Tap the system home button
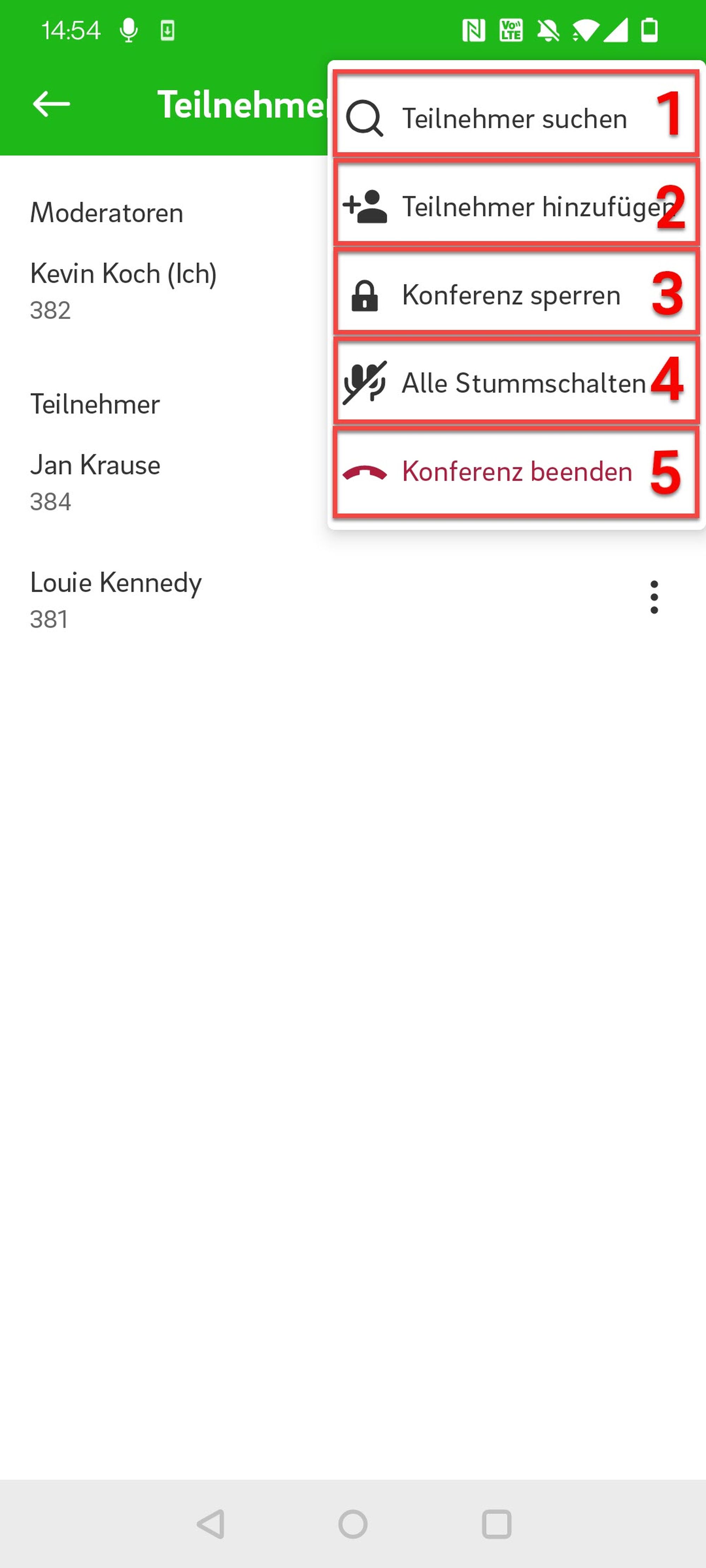 pyautogui.click(x=353, y=1524)
